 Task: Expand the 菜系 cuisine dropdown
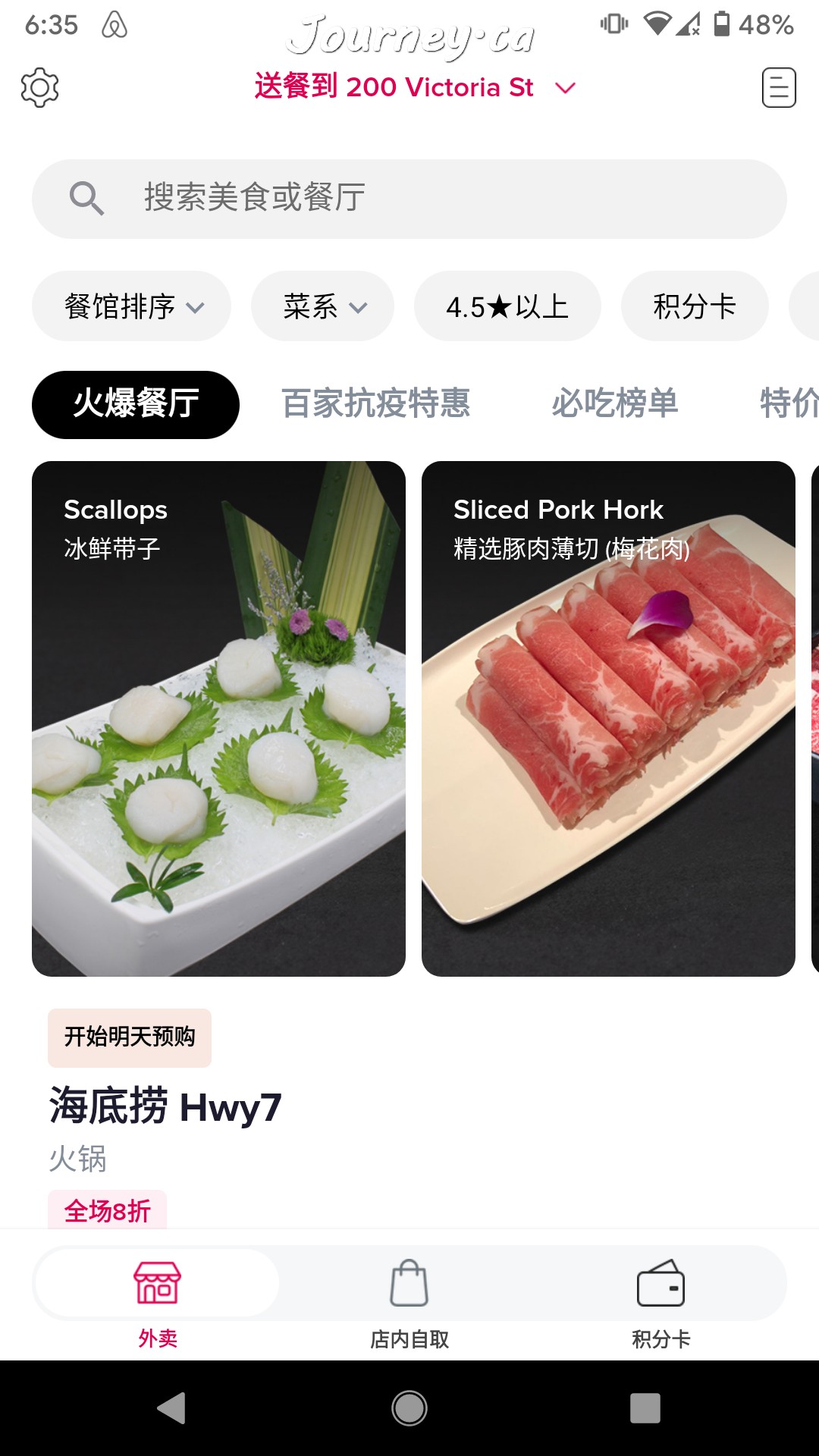click(x=322, y=306)
